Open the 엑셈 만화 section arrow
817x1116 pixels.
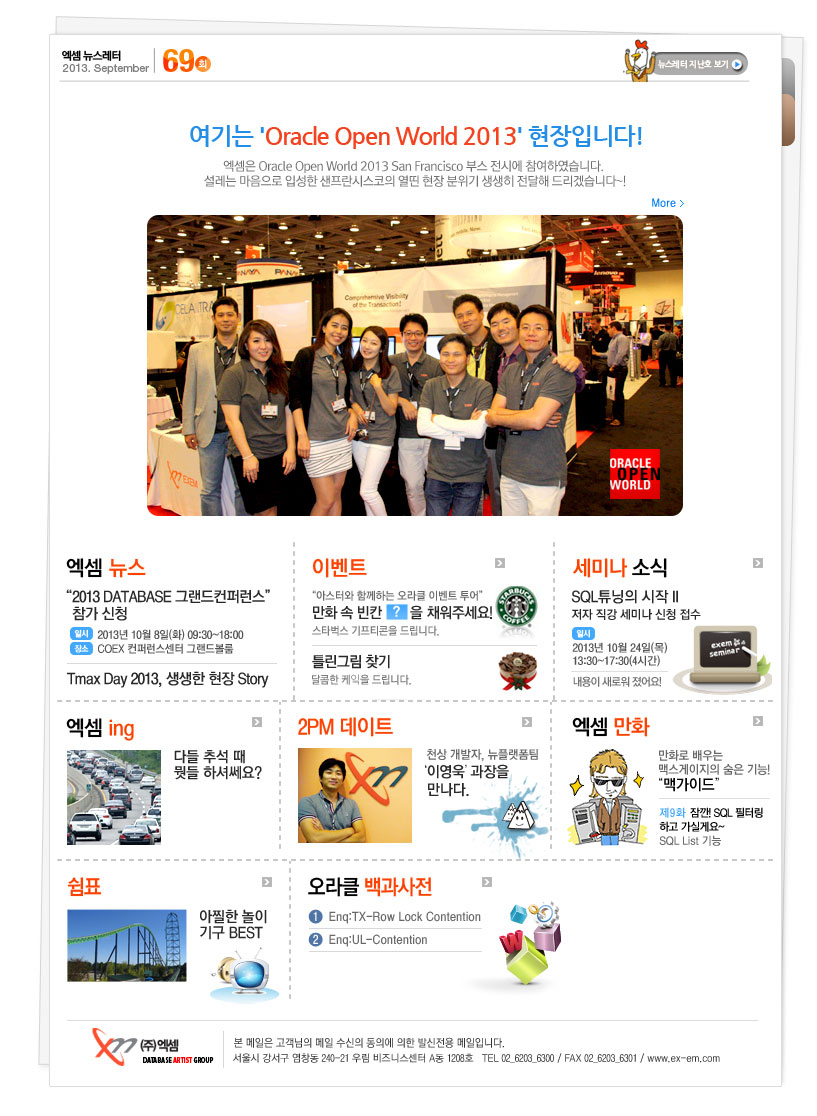[757, 721]
